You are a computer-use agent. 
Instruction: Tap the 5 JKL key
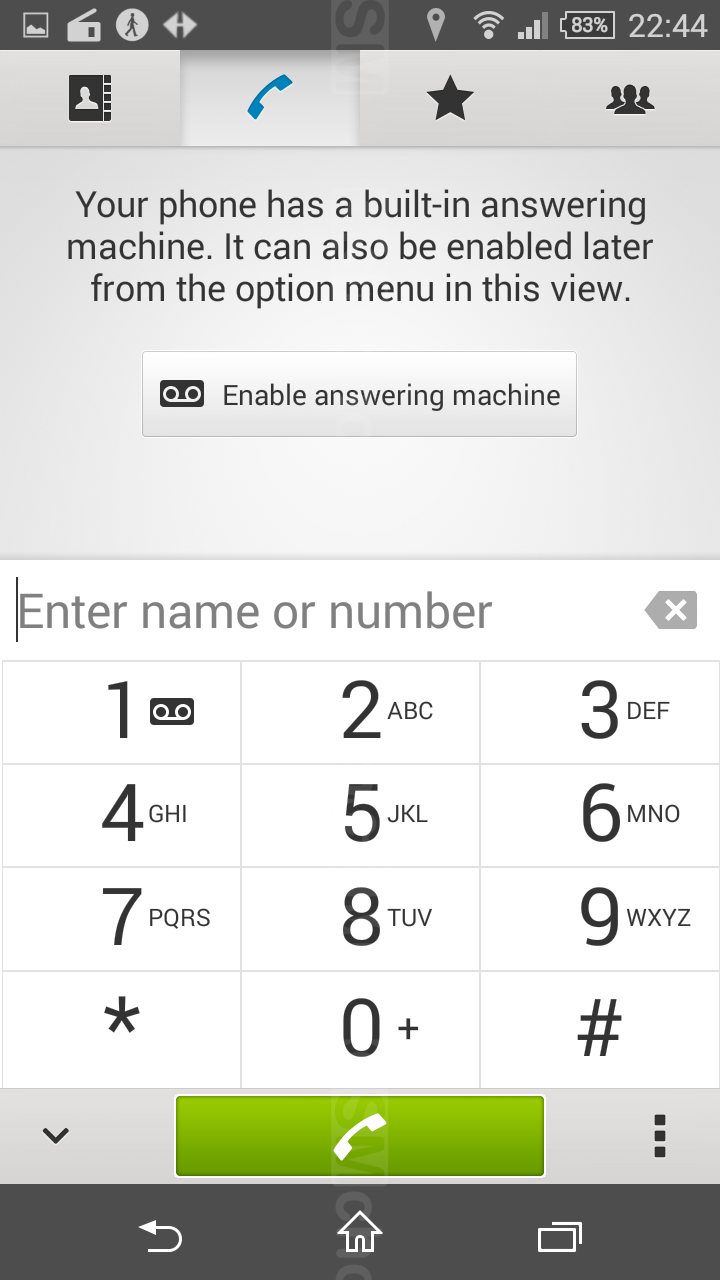360,816
